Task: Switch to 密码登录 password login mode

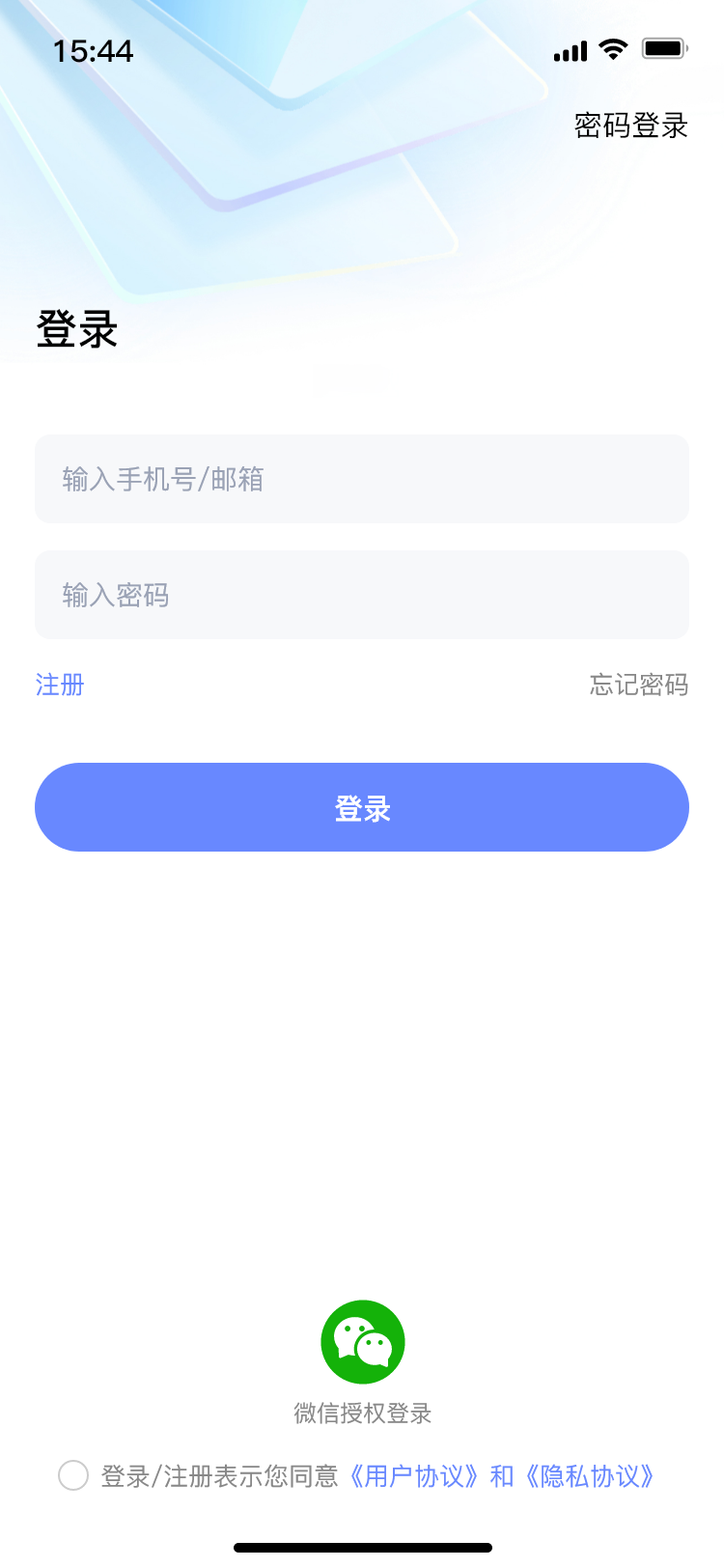Action: tap(631, 126)
